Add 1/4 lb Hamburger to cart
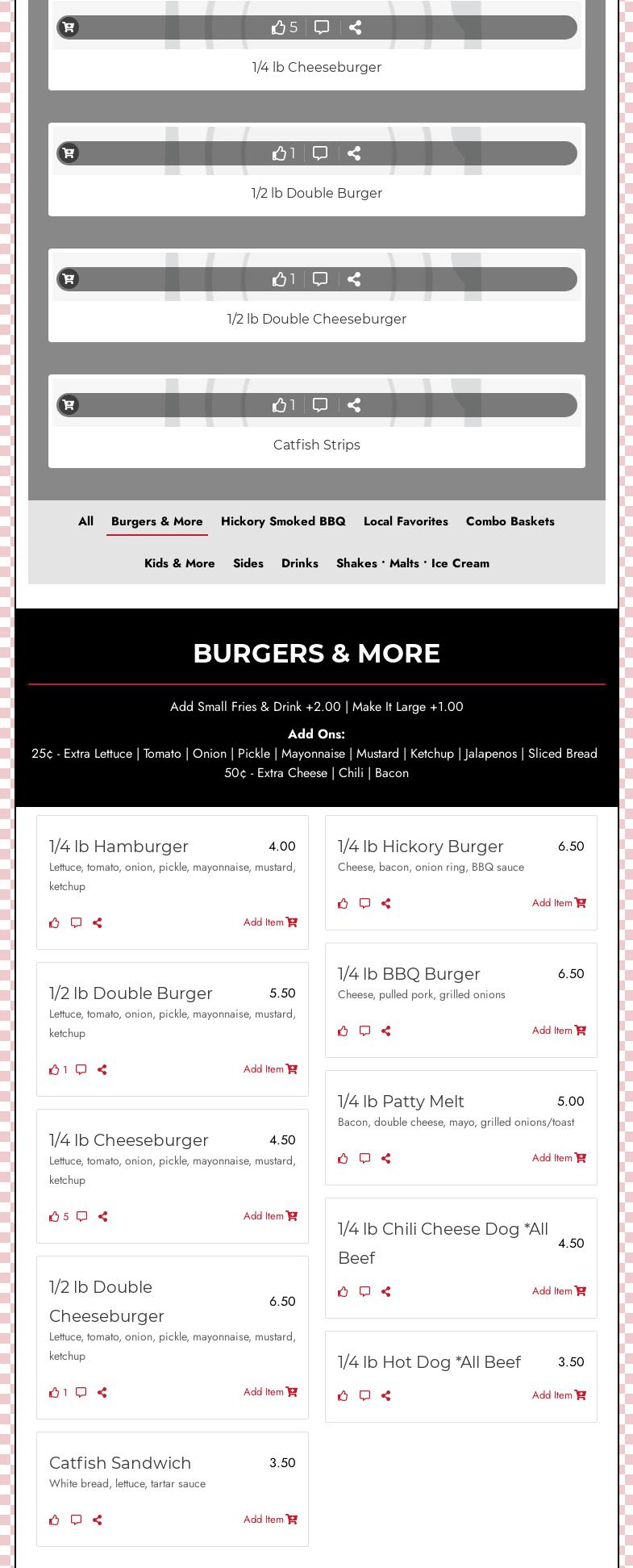 click(270, 922)
